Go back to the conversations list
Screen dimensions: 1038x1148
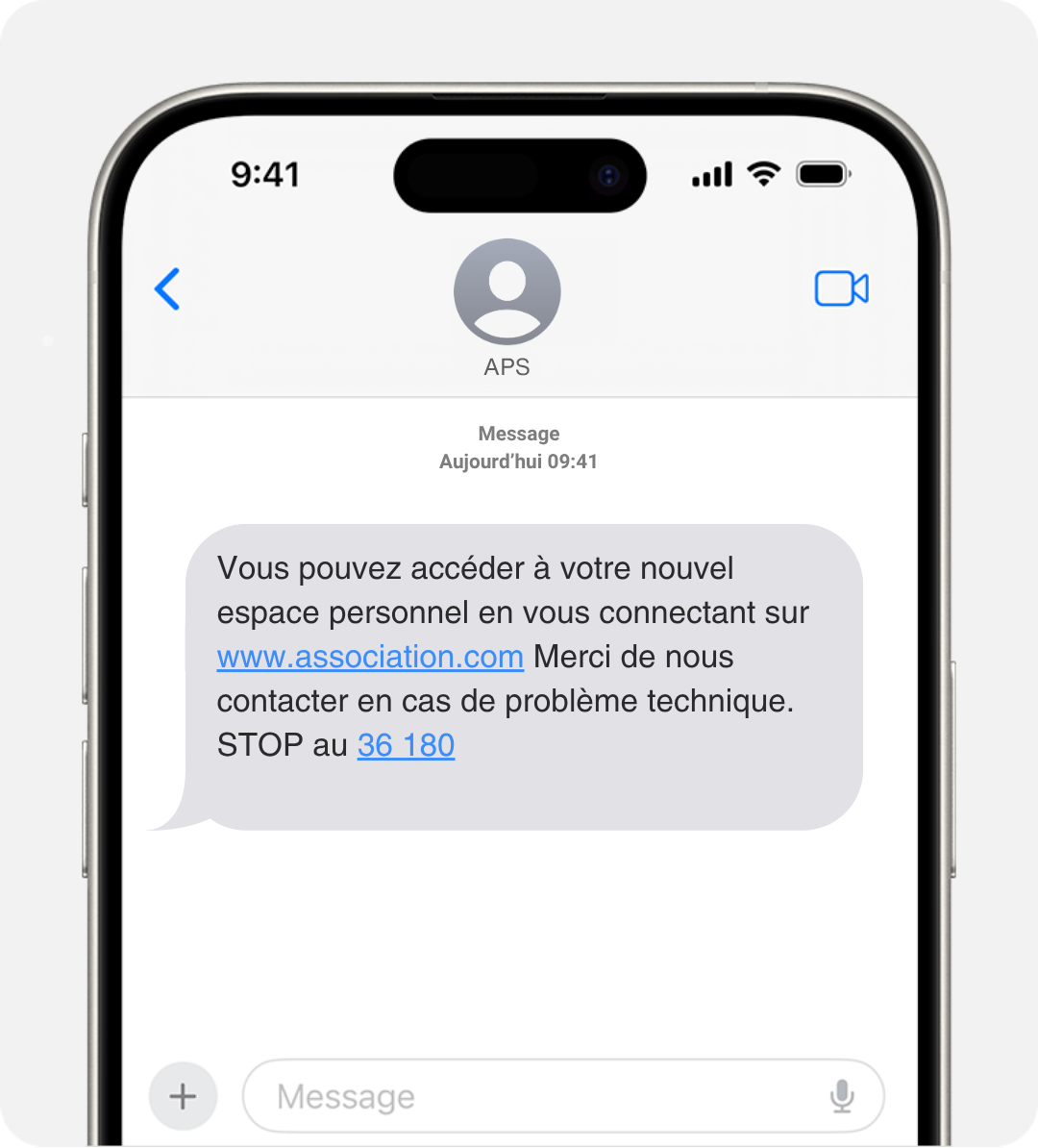point(168,288)
